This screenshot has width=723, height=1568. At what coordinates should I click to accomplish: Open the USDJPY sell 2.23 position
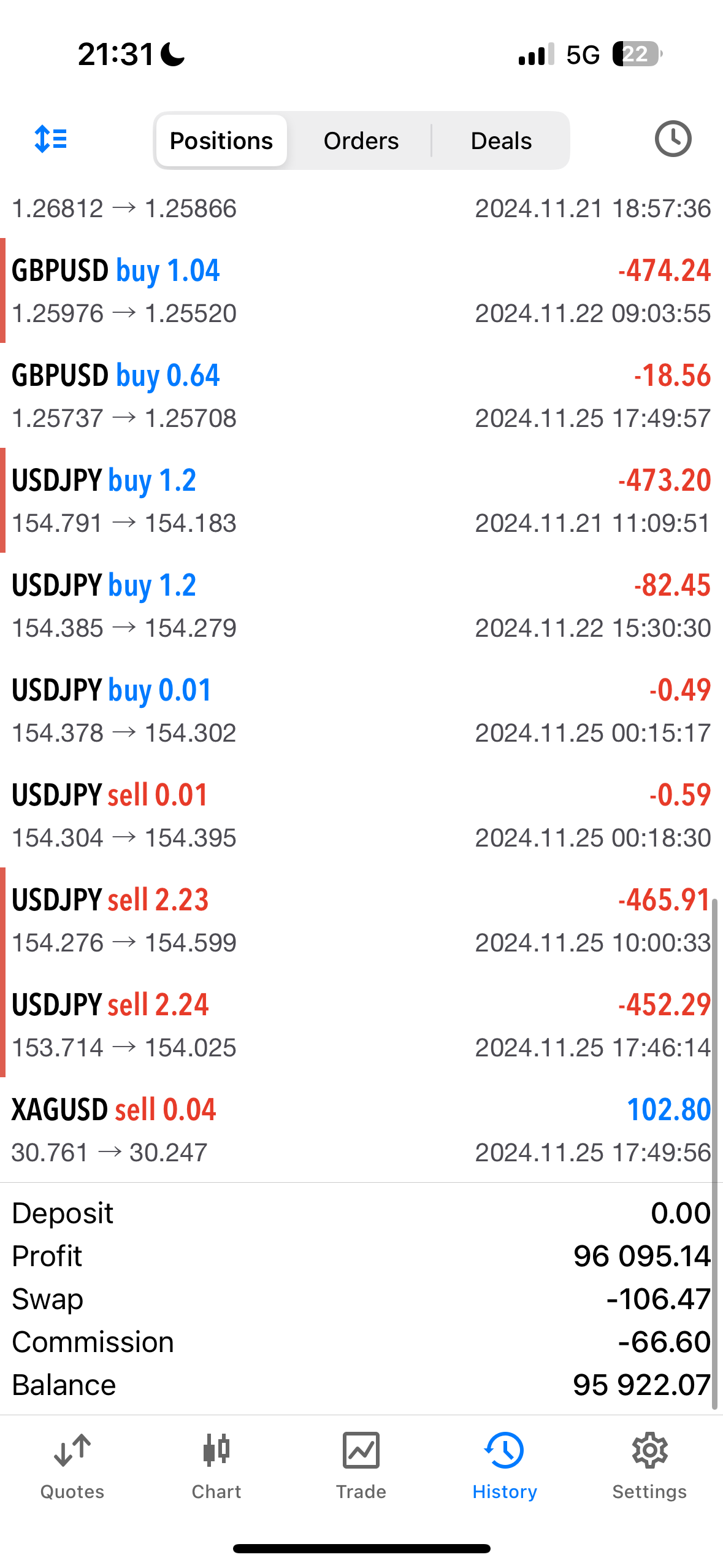coord(361,920)
